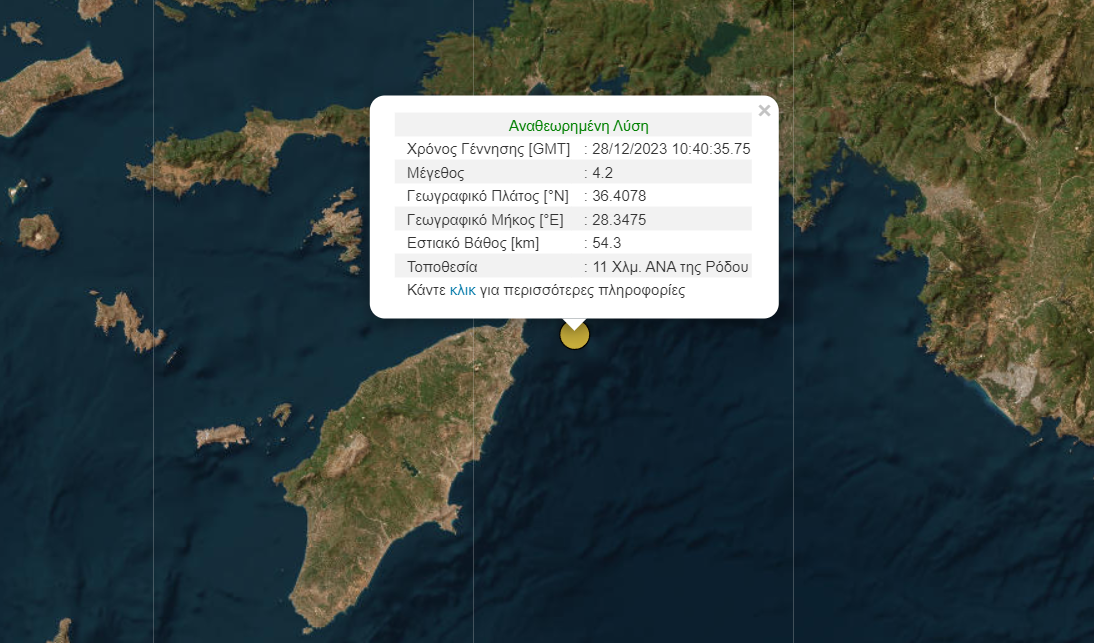Tap the yellow earthquake marker on the map

574,338
